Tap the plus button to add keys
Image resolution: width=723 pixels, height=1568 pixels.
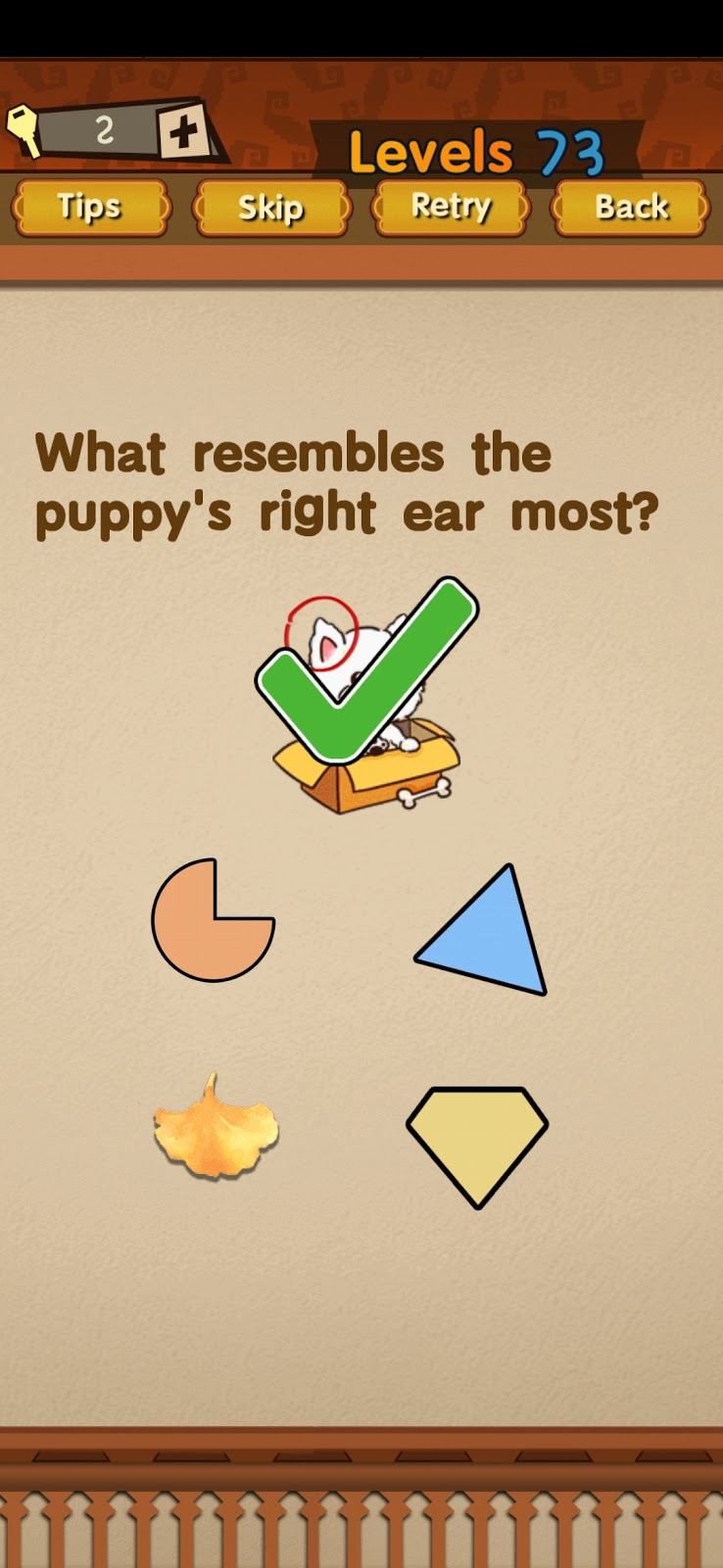pos(185,129)
